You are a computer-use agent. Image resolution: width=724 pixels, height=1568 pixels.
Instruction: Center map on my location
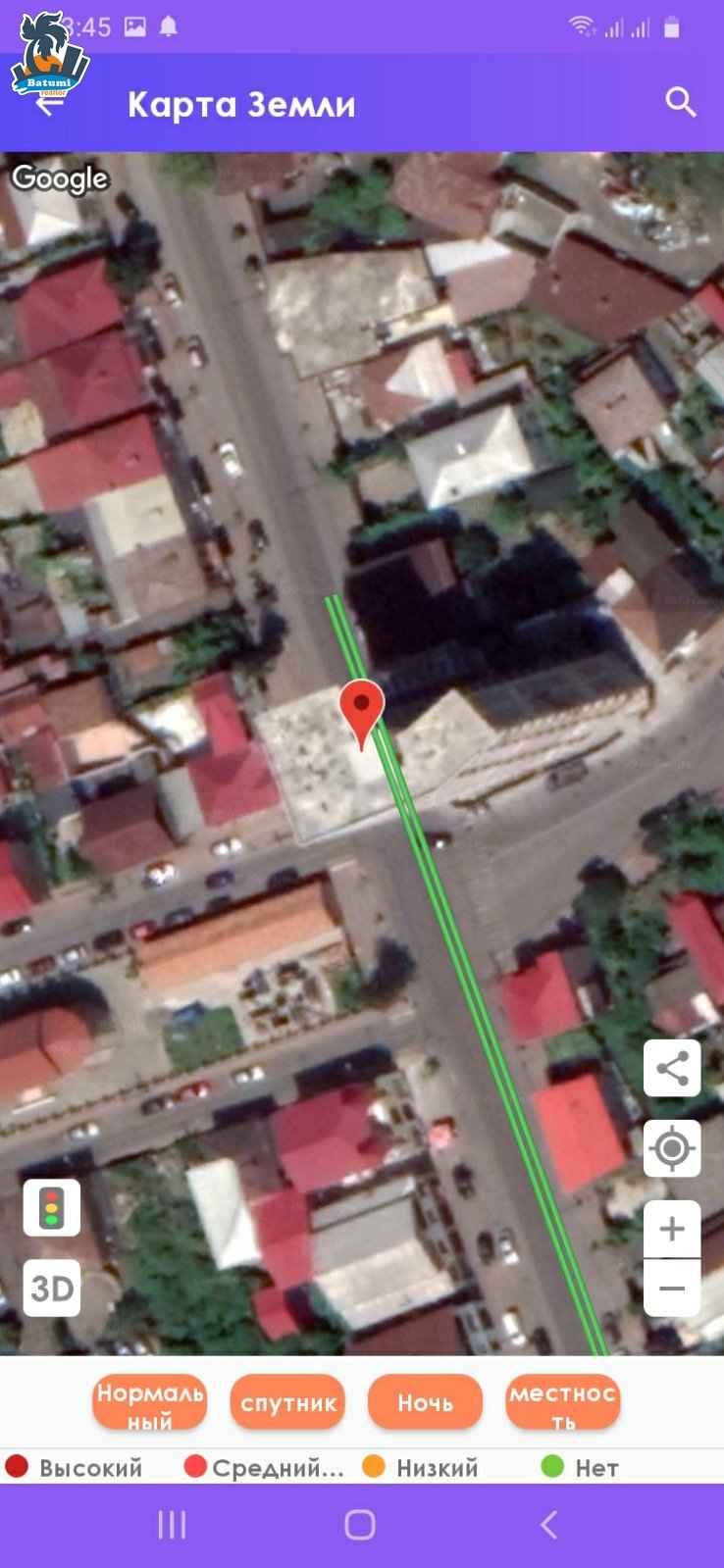(672, 1148)
